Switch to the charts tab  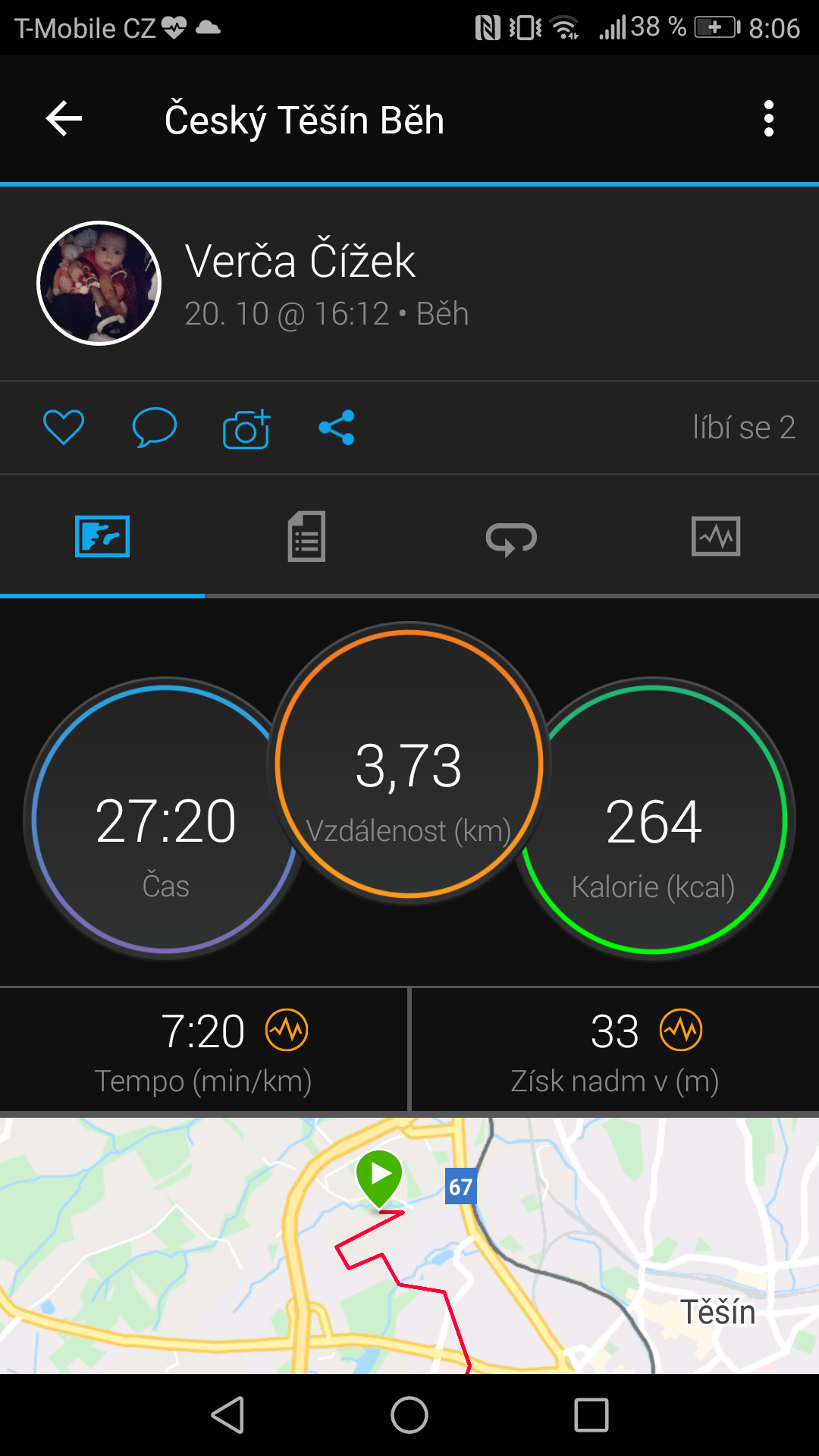click(716, 536)
